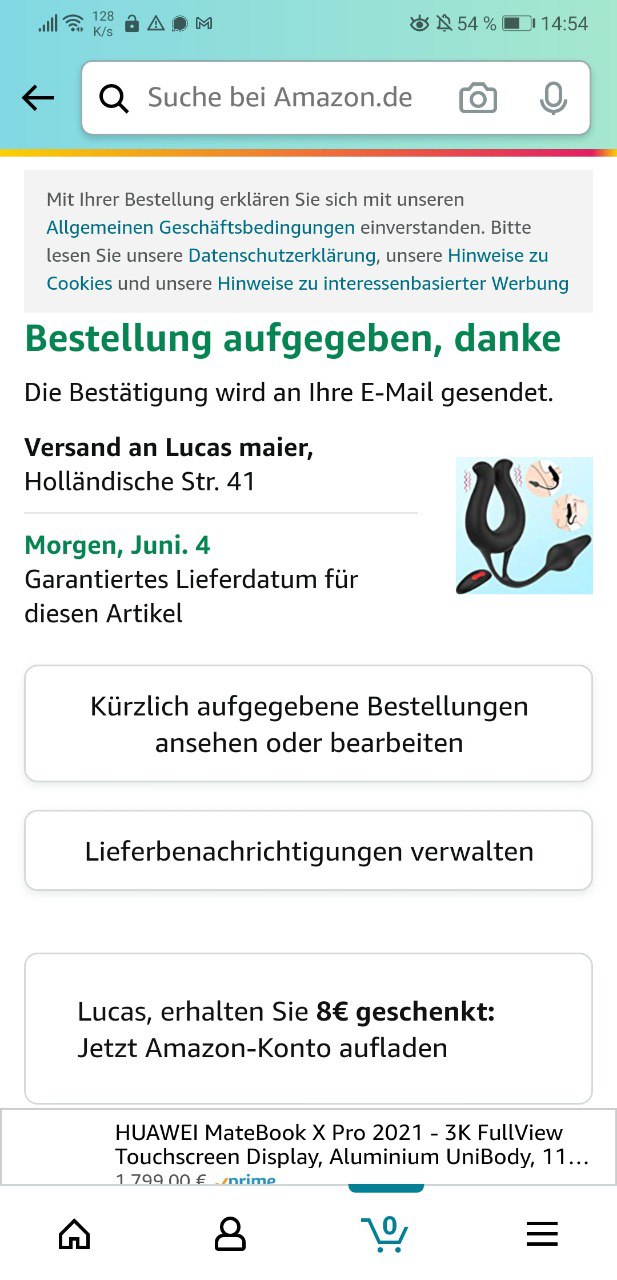Tap the Amazon.de search field
This screenshot has height=1280, width=617.
pos(280,98)
